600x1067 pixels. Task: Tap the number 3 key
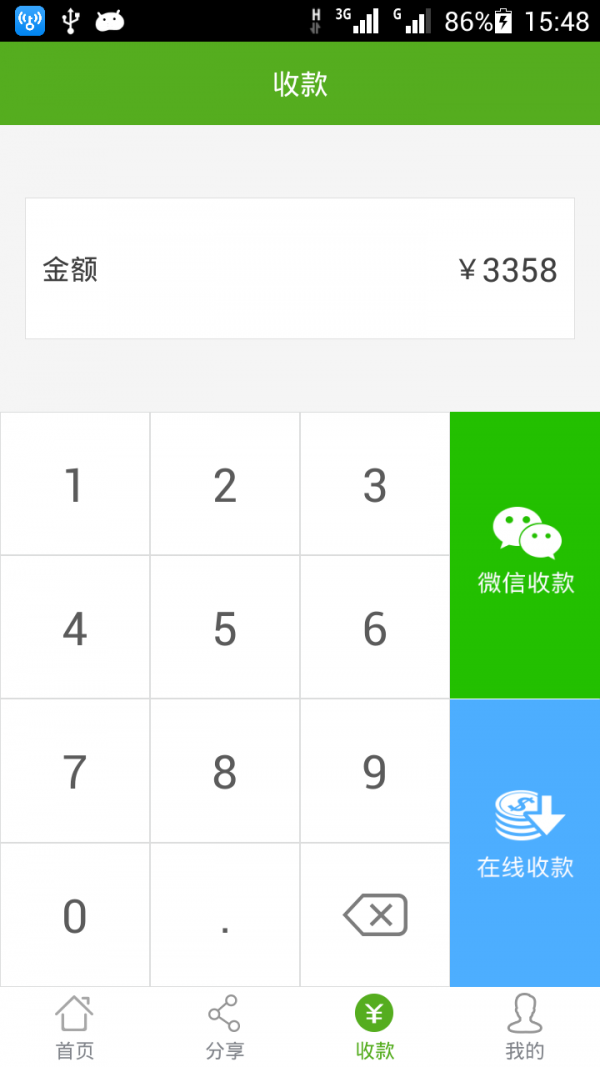click(x=375, y=484)
